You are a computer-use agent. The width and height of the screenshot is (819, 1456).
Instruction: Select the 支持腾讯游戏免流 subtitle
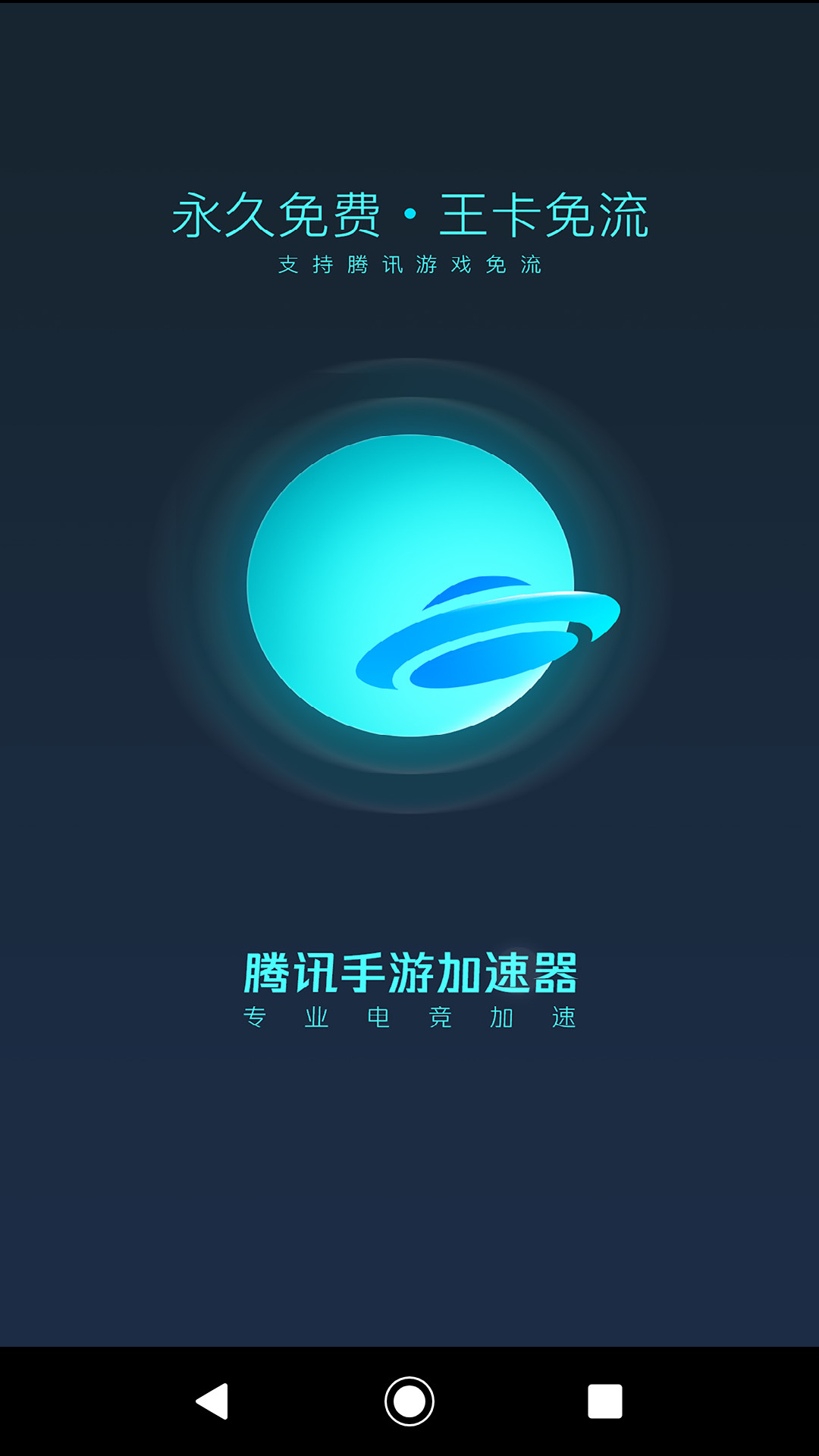pyautogui.click(x=409, y=267)
